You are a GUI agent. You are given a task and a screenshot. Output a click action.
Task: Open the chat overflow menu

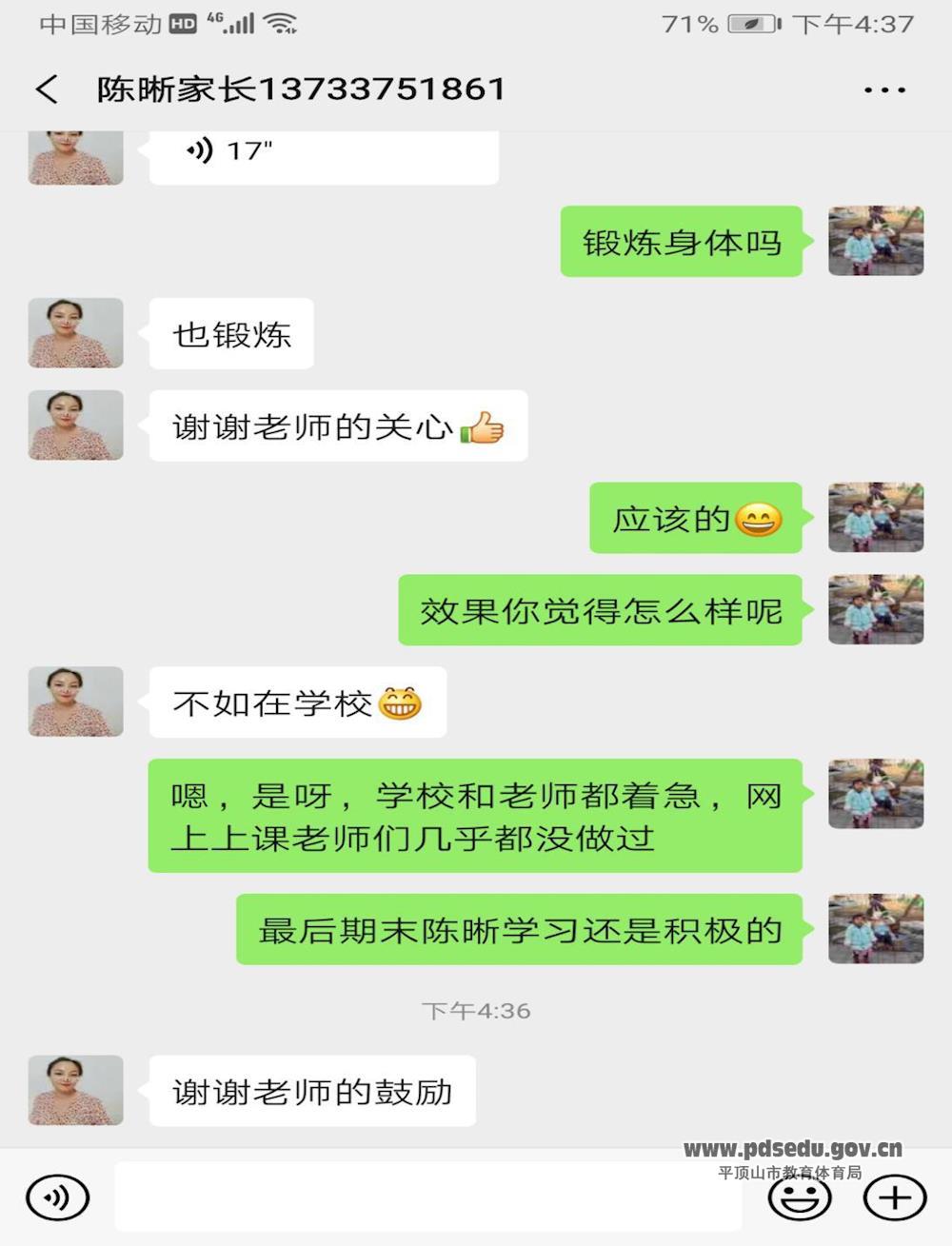tap(884, 90)
